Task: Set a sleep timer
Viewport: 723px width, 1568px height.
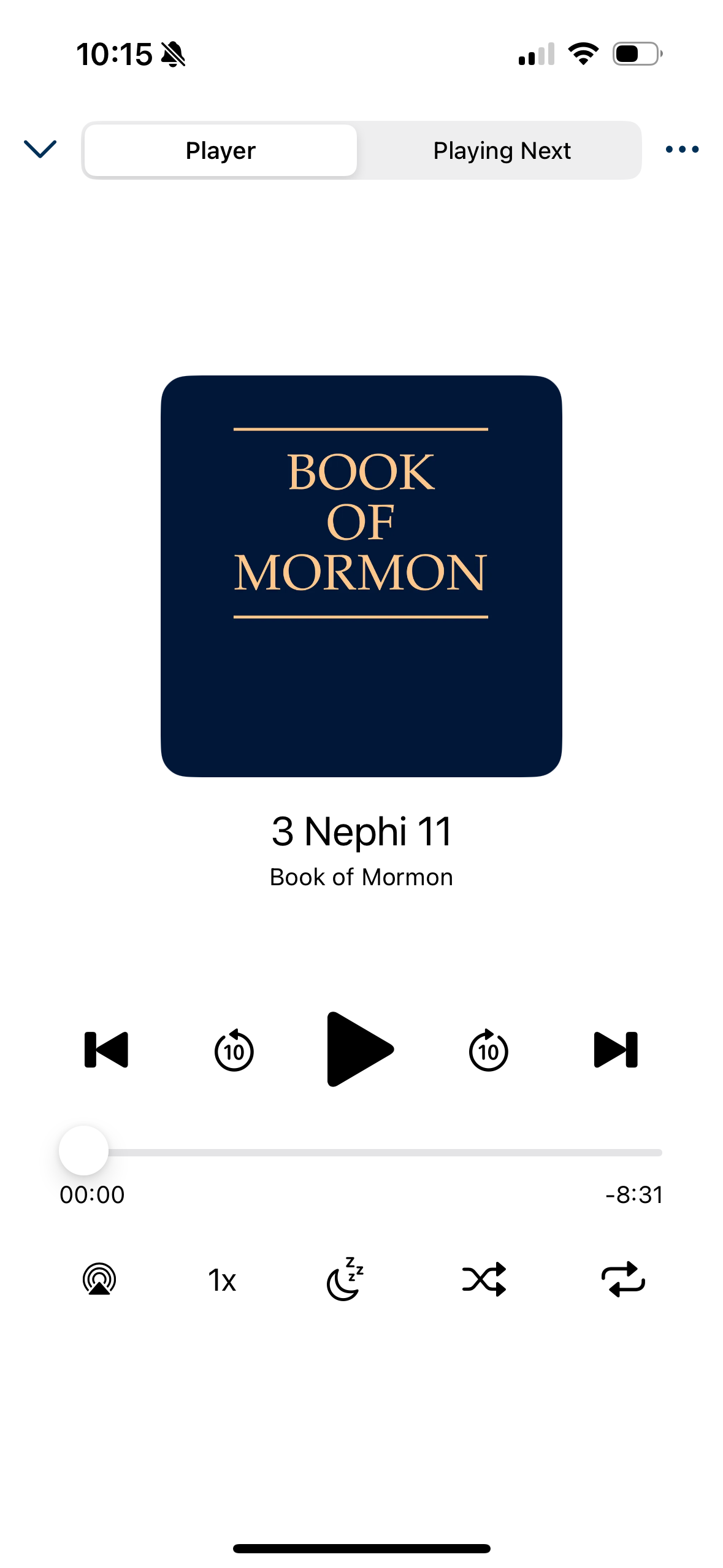Action: (x=345, y=1279)
